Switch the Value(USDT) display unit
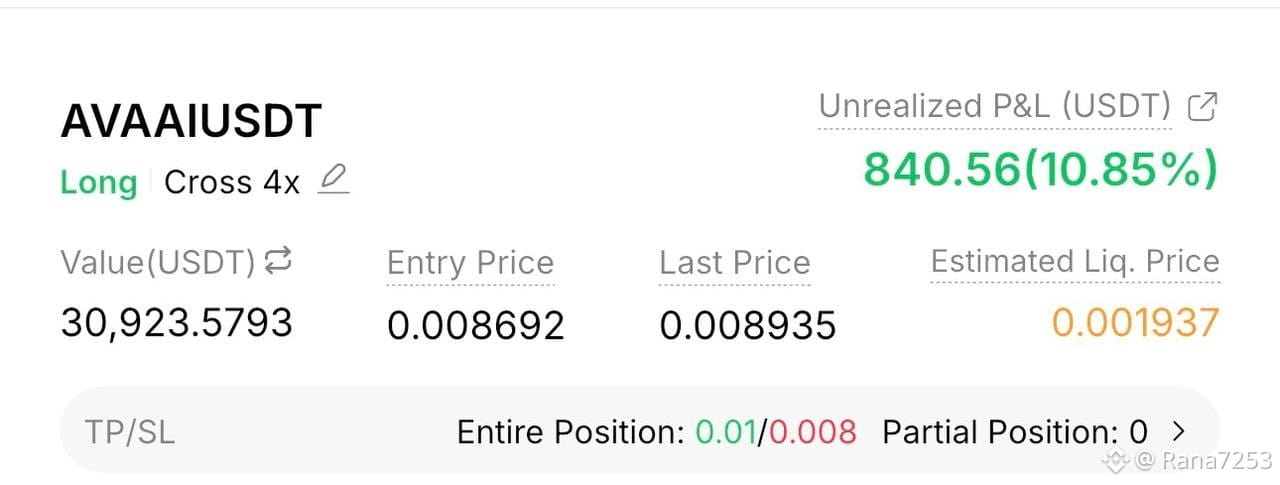The image size is (1280, 485). tap(278, 262)
